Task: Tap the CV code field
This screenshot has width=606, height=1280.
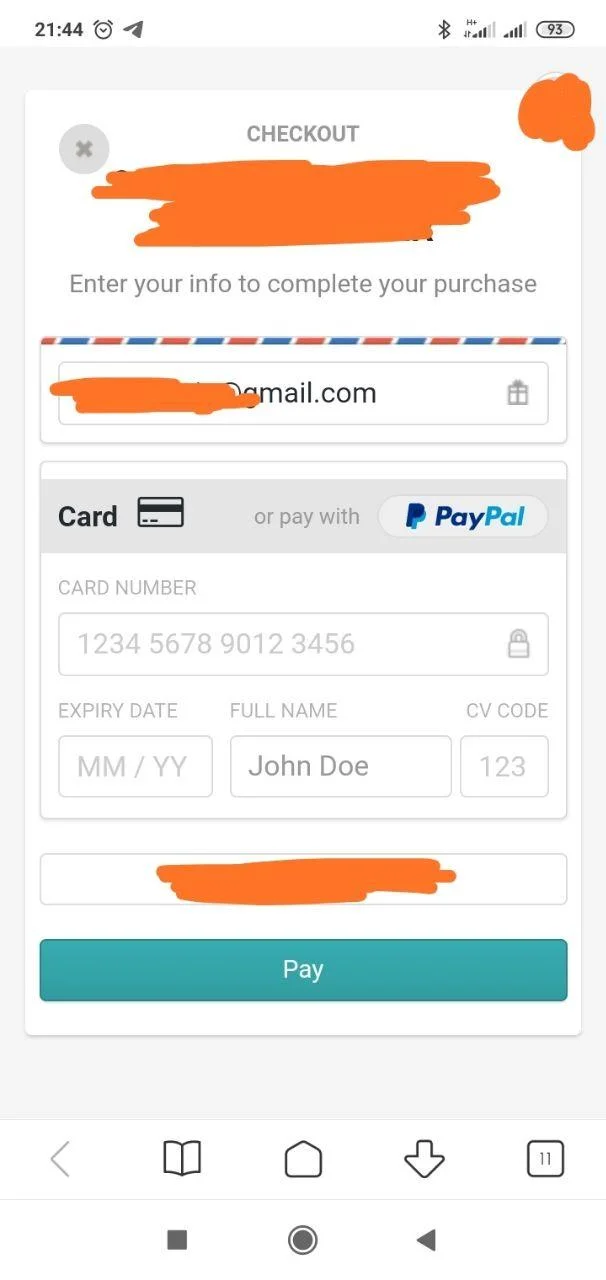Action: point(504,766)
